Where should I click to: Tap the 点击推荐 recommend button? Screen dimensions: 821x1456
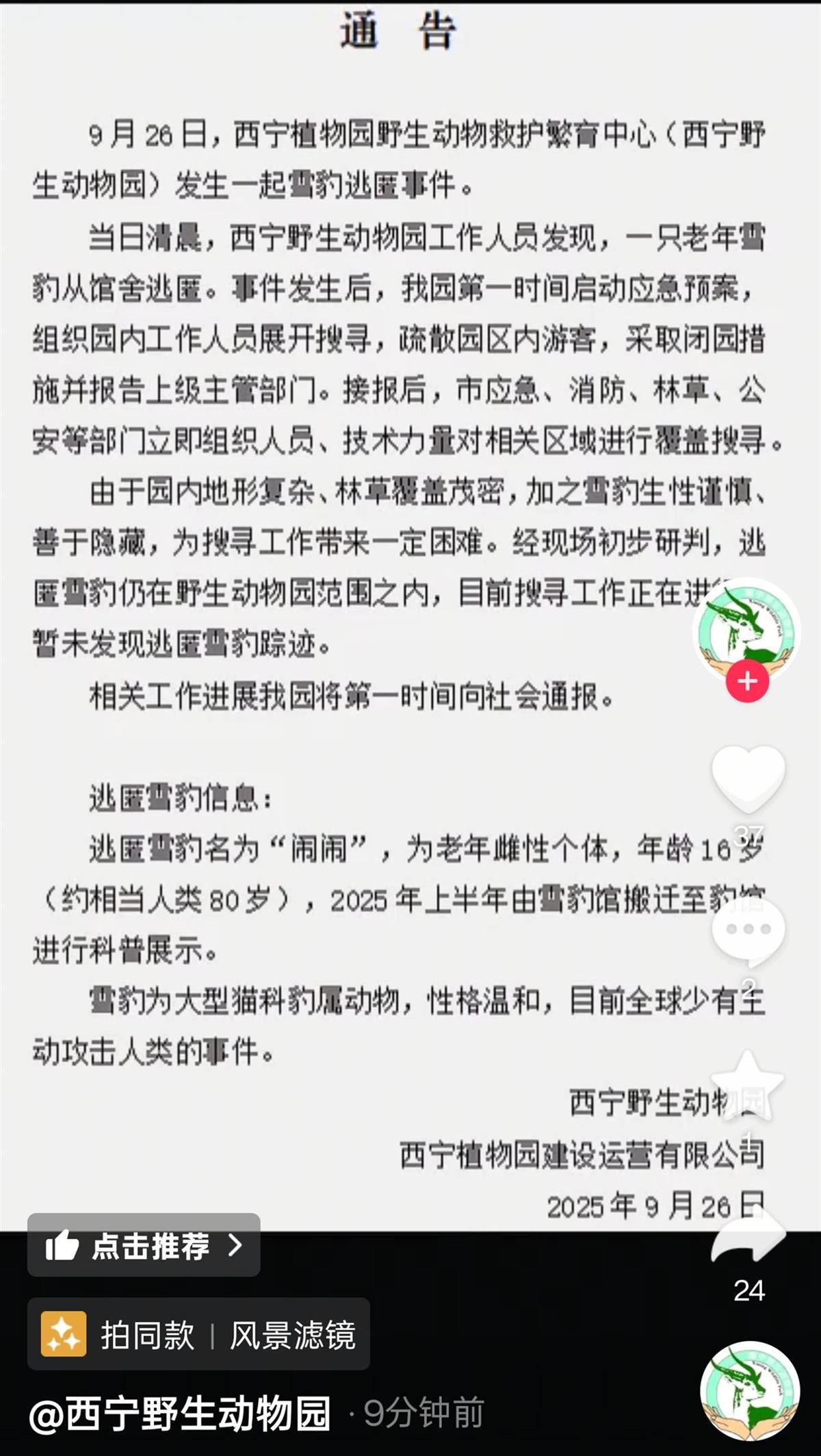pos(144,1246)
